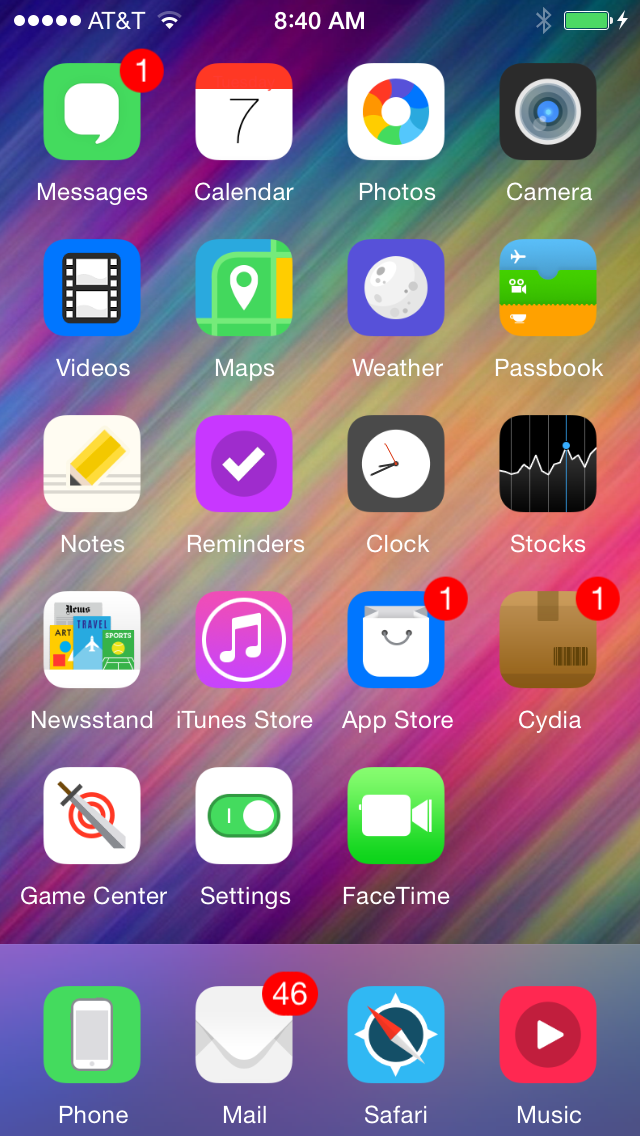Screen dimensions: 640x1136
Task: Launch Reminders
Action: point(244,464)
